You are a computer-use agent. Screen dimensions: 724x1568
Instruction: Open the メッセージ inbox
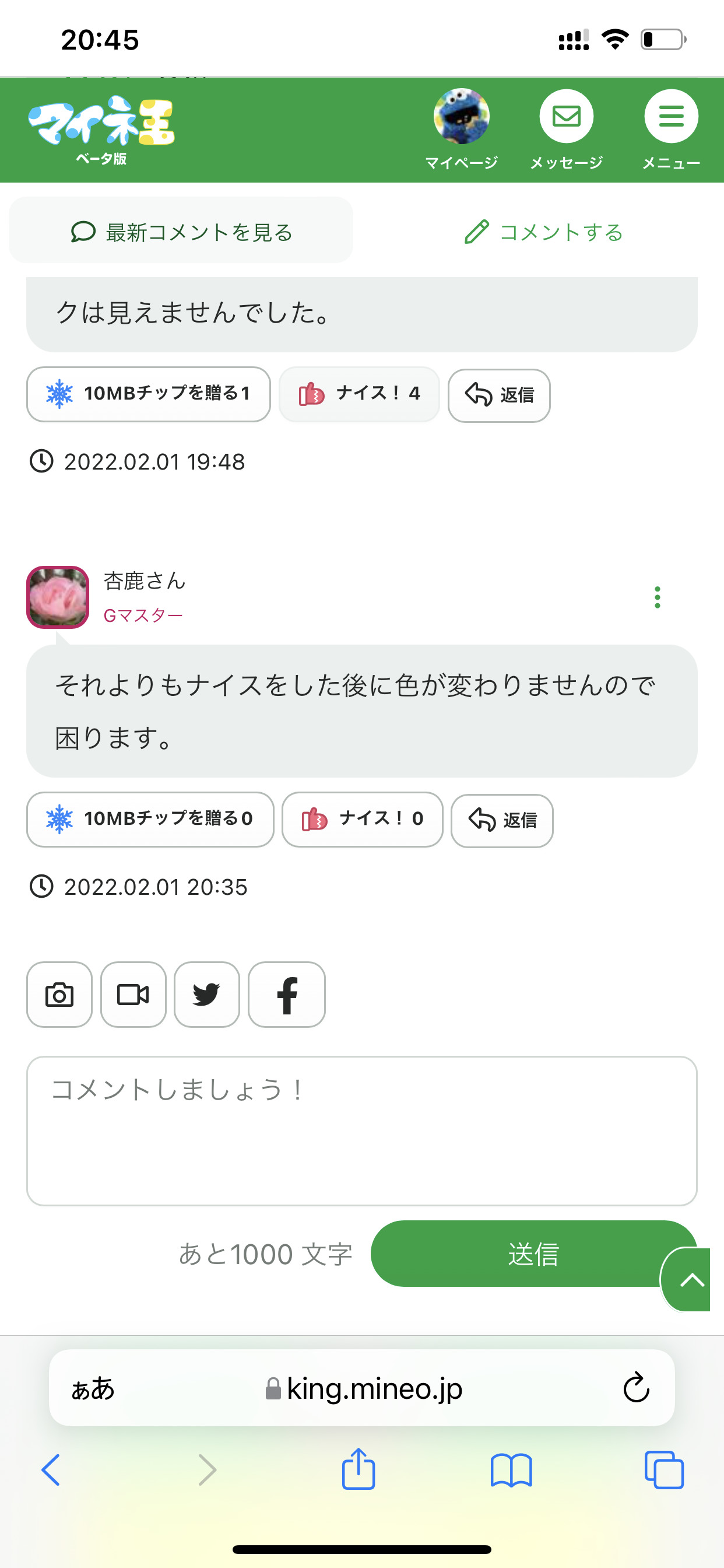566,117
